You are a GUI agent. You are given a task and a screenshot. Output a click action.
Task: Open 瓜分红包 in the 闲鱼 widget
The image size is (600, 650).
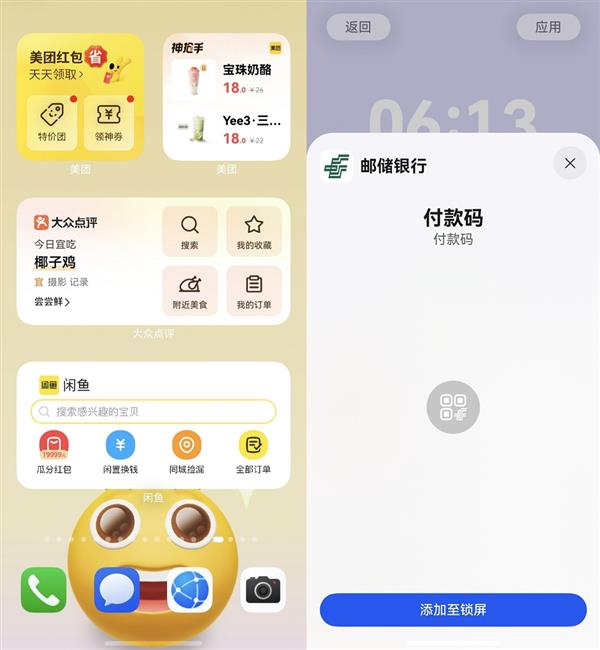(54, 452)
